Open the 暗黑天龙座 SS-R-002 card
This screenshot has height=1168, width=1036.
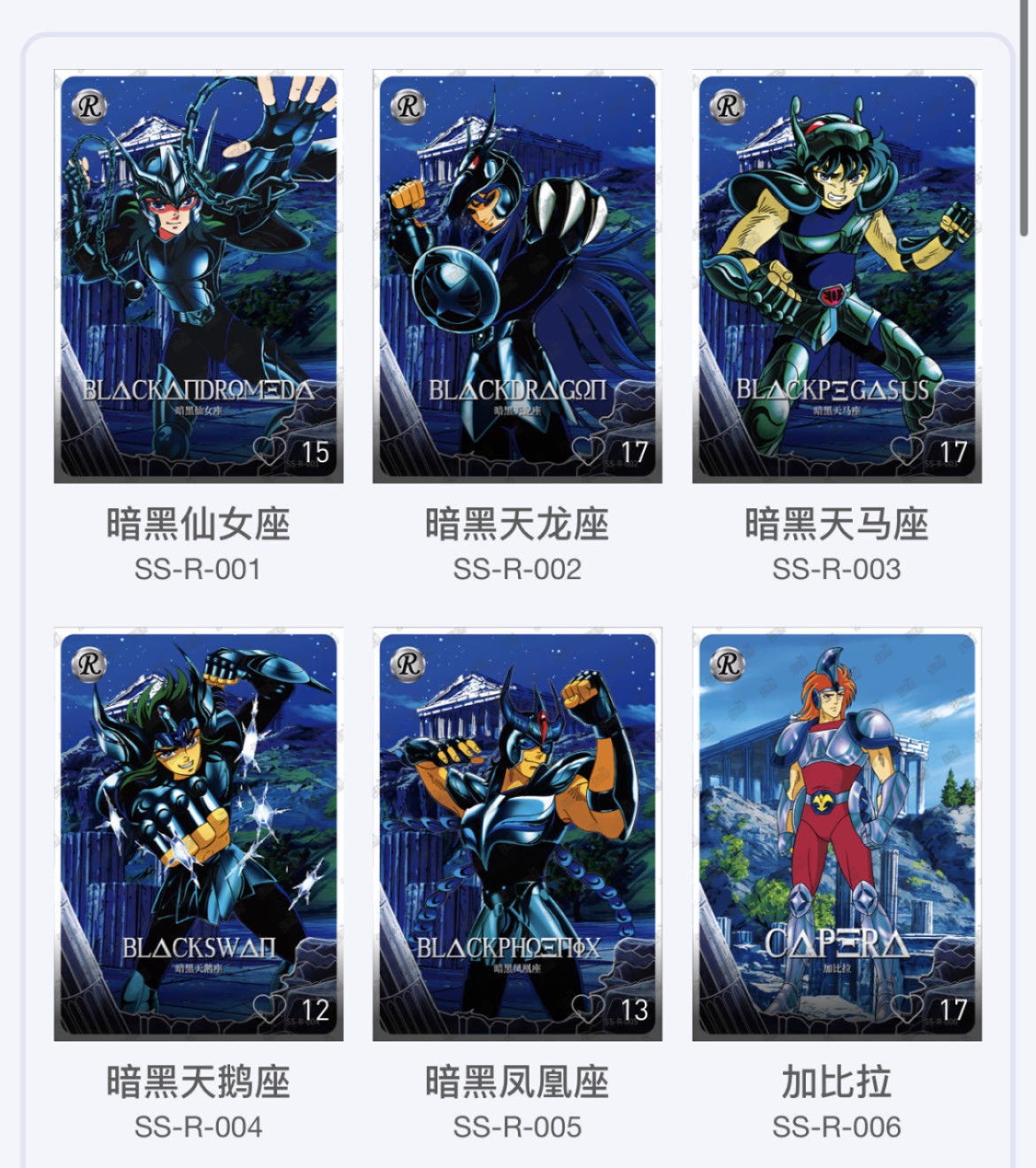click(517, 276)
